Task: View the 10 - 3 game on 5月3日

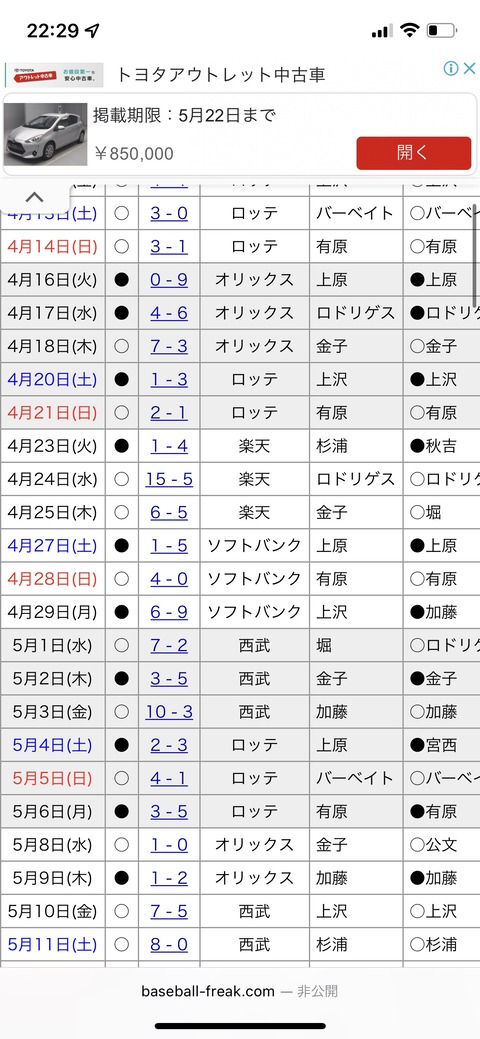Action: click(169, 712)
